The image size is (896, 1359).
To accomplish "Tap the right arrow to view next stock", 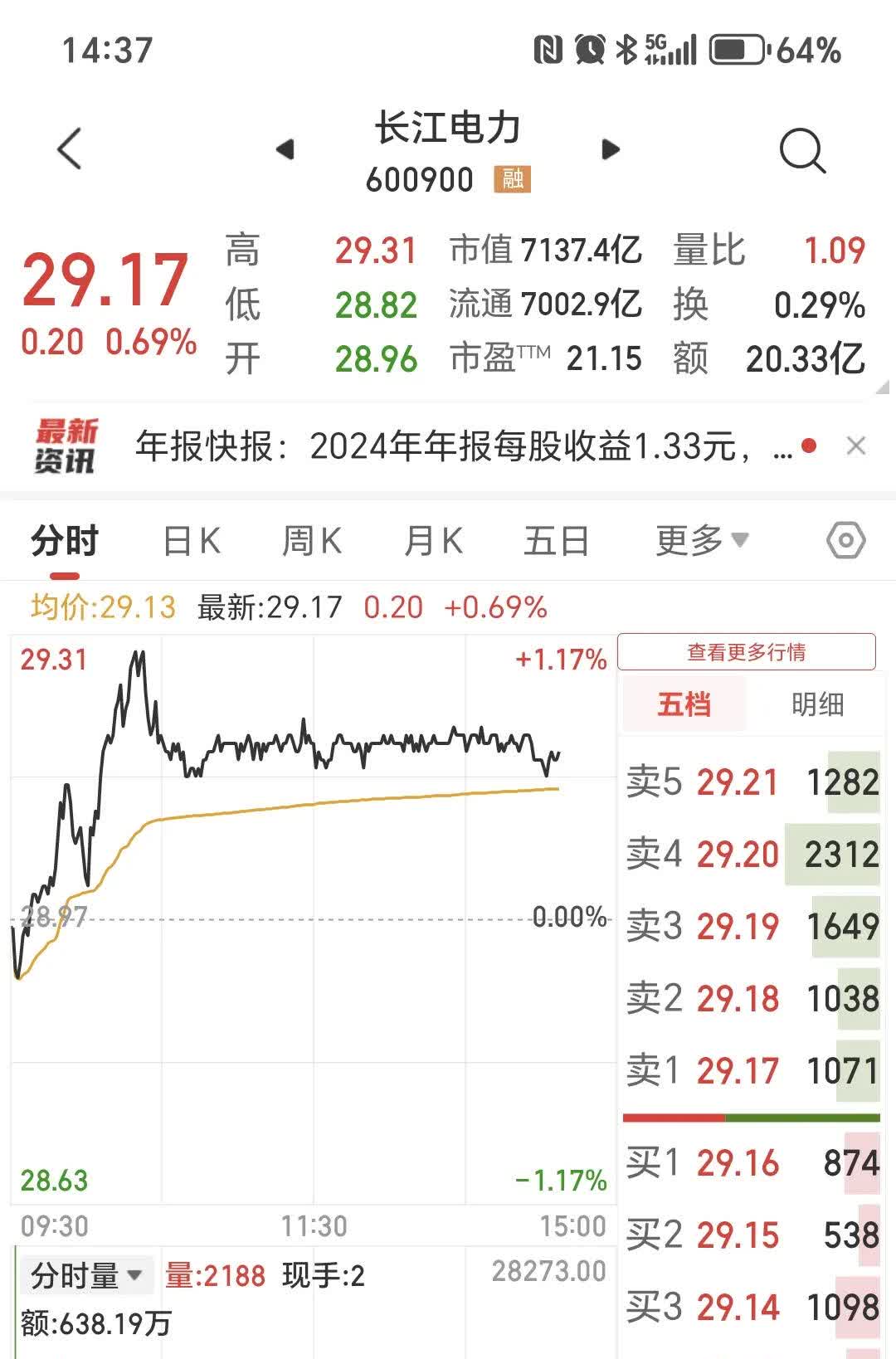I will pos(611,149).
